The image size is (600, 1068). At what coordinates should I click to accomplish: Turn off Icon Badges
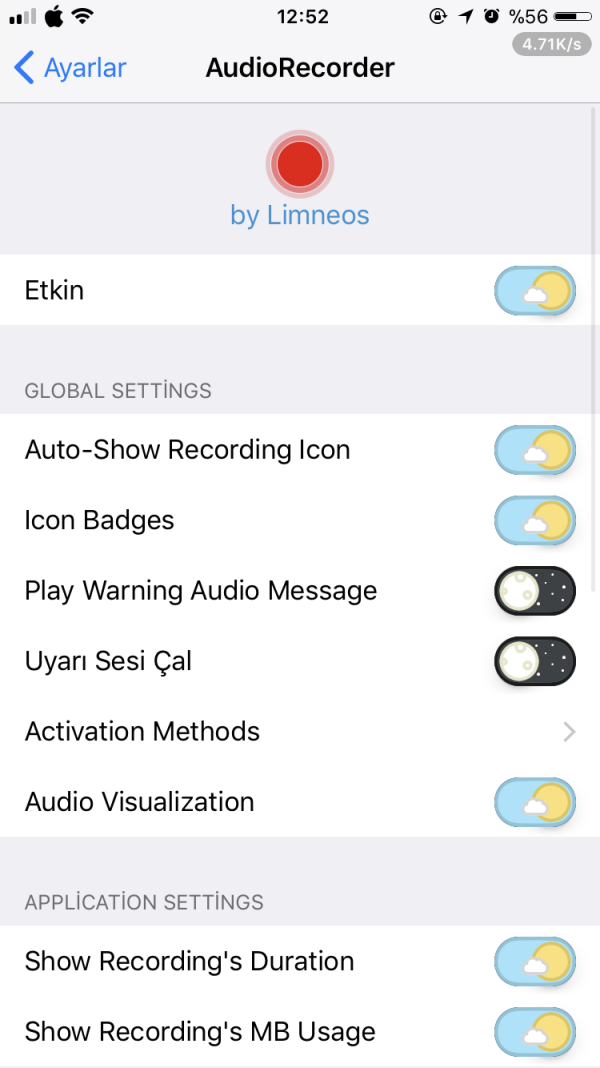pos(535,521)
